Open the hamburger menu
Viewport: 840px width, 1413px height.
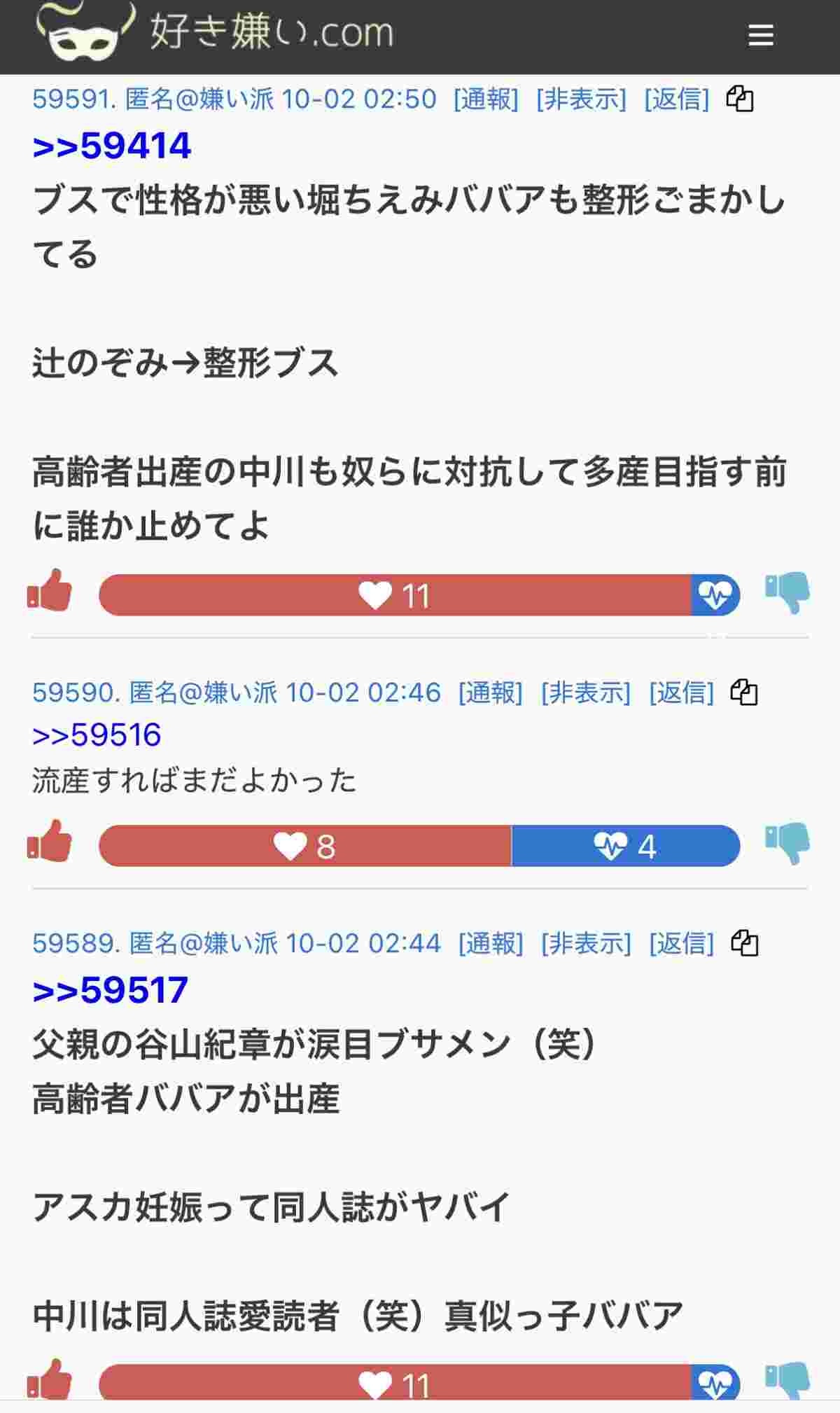click(x=760, y=35)
